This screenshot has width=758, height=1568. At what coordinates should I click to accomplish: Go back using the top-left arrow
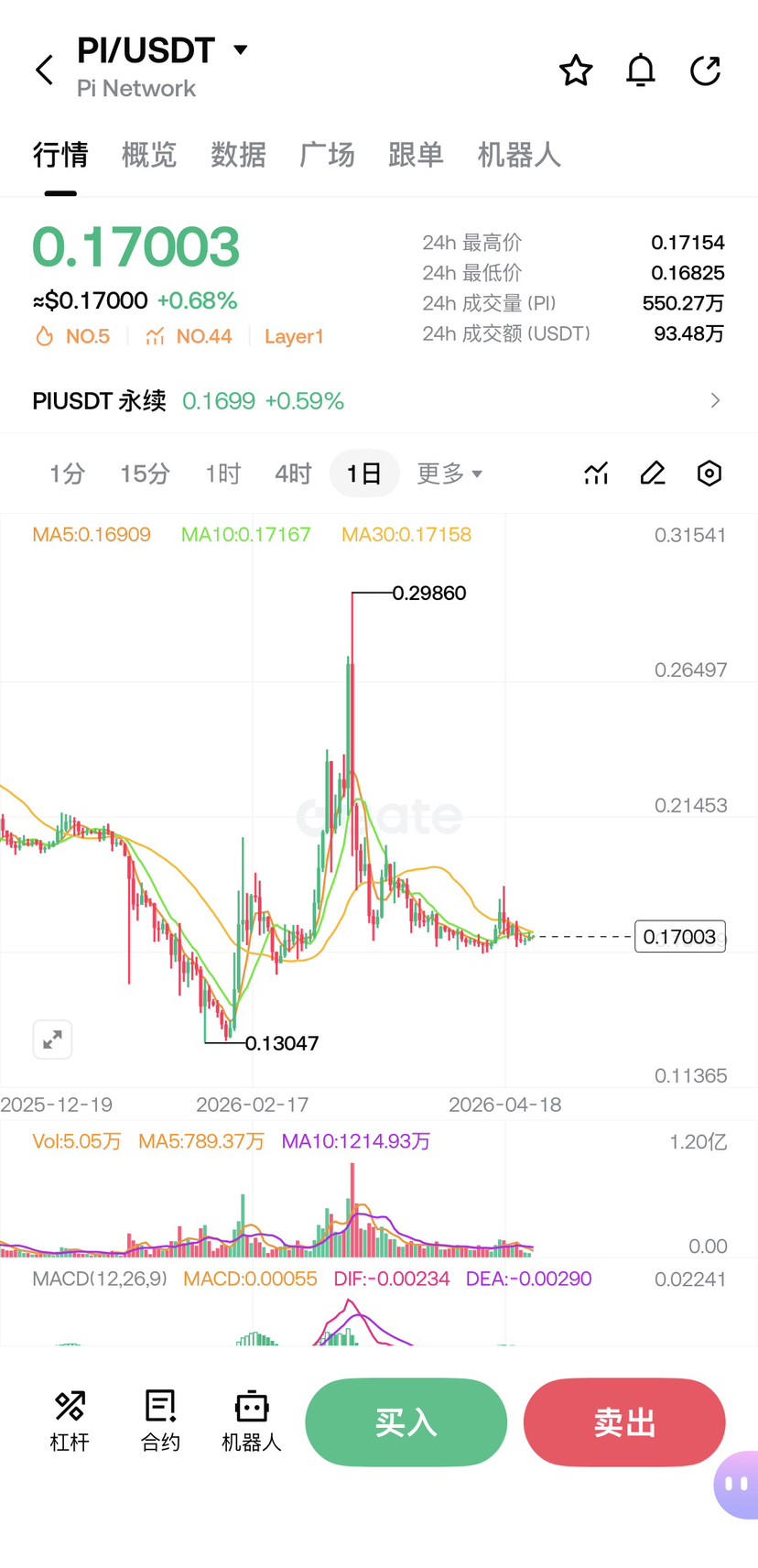[x=45, y=70]
